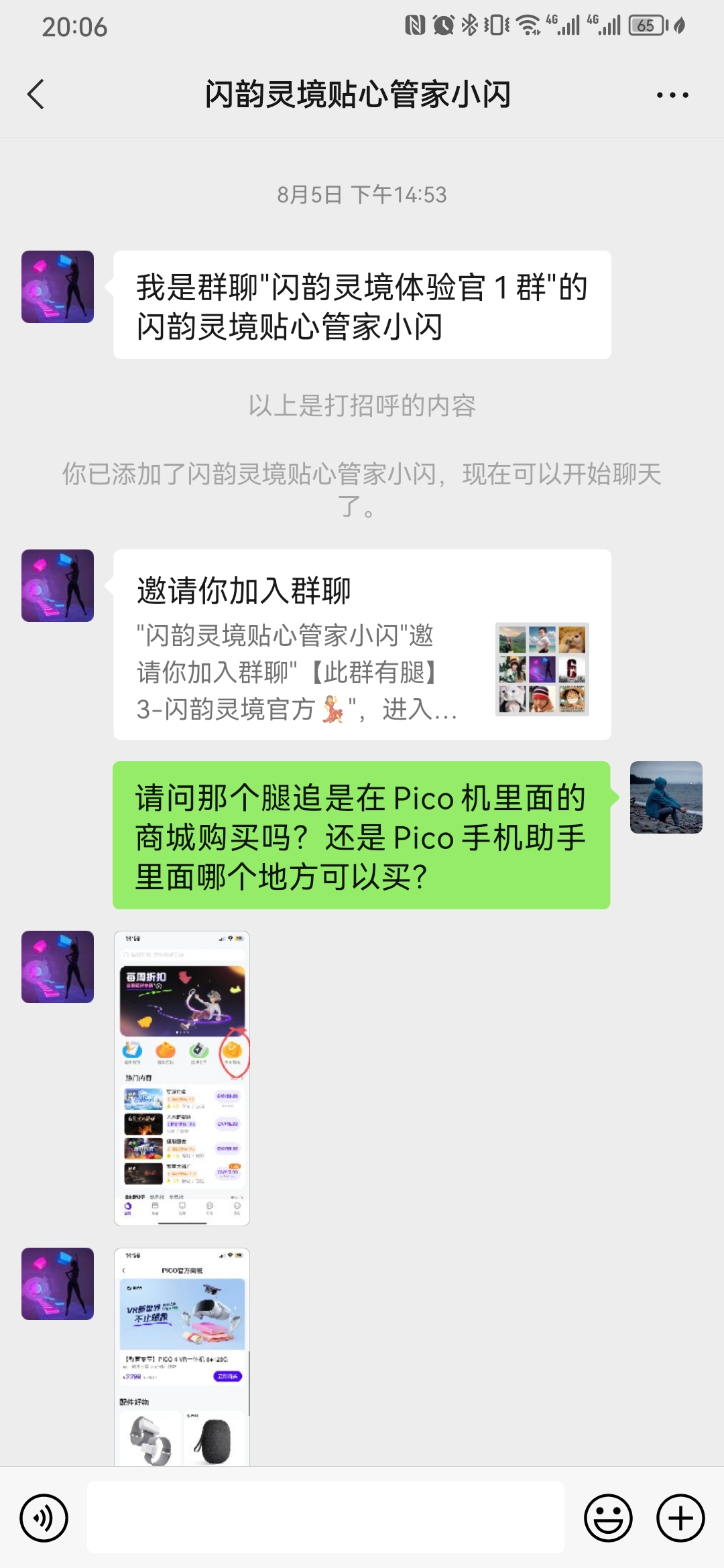View the screenshot with the red circle
Viewport: 724px width, 1568px height.
[x=182, y=1078]
